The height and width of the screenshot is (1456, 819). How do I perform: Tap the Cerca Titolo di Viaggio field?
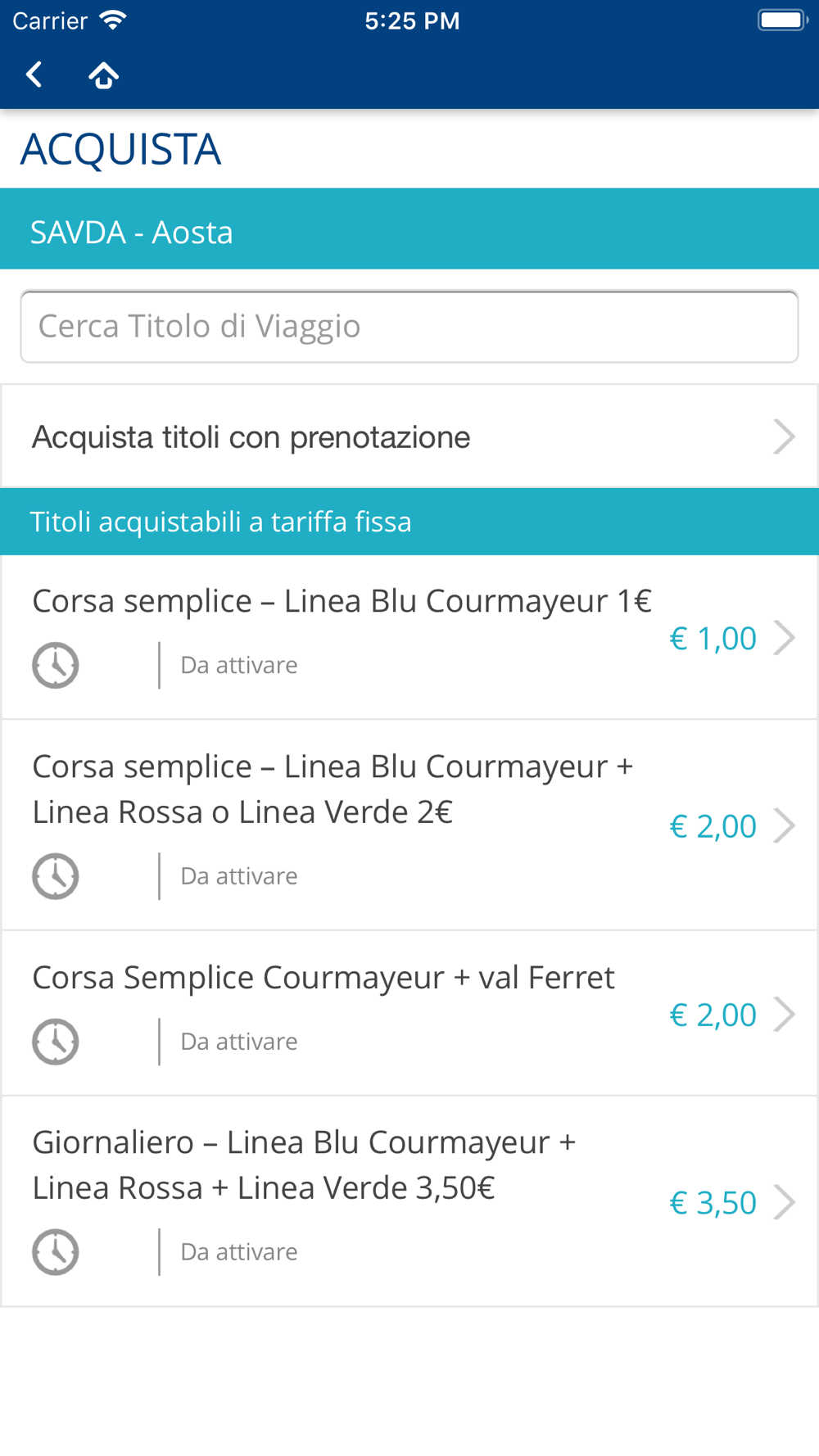coord(409,326)
